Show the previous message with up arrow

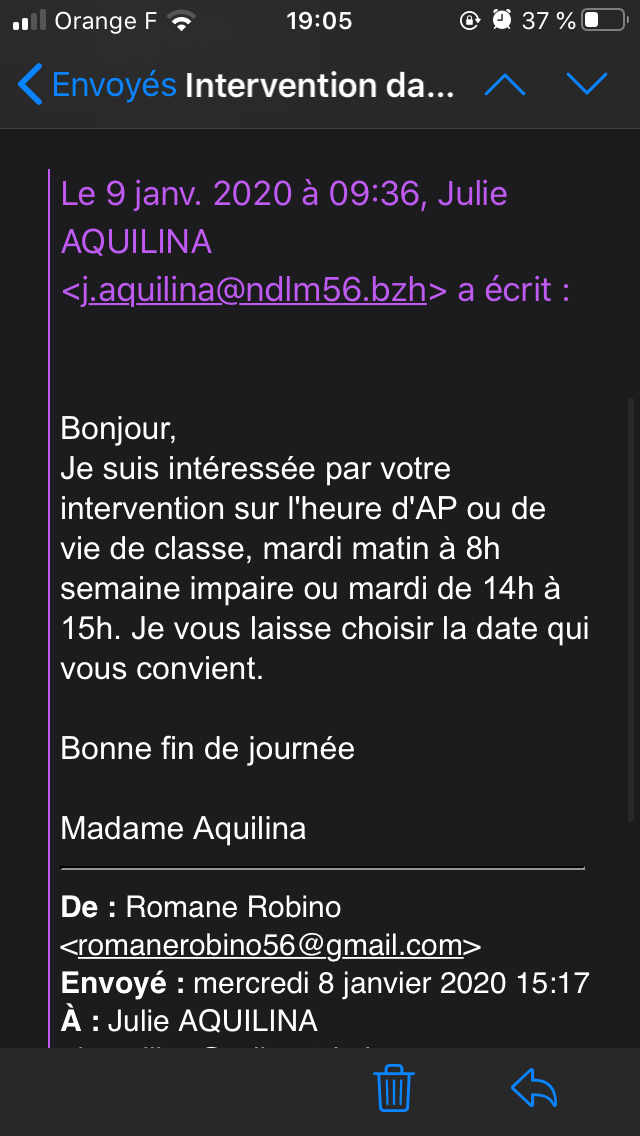tap(504, 85)
